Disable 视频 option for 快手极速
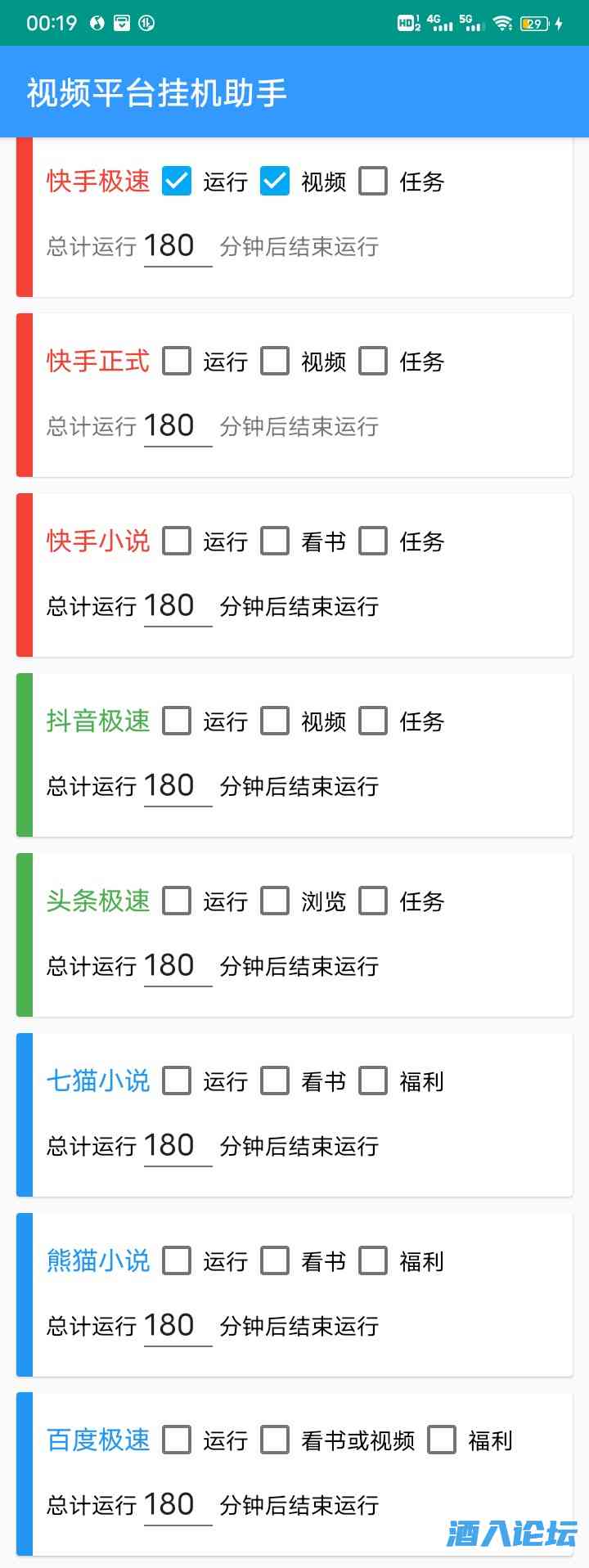The height and width of the screenshot is (1568, 589). (x=275, y=181)
